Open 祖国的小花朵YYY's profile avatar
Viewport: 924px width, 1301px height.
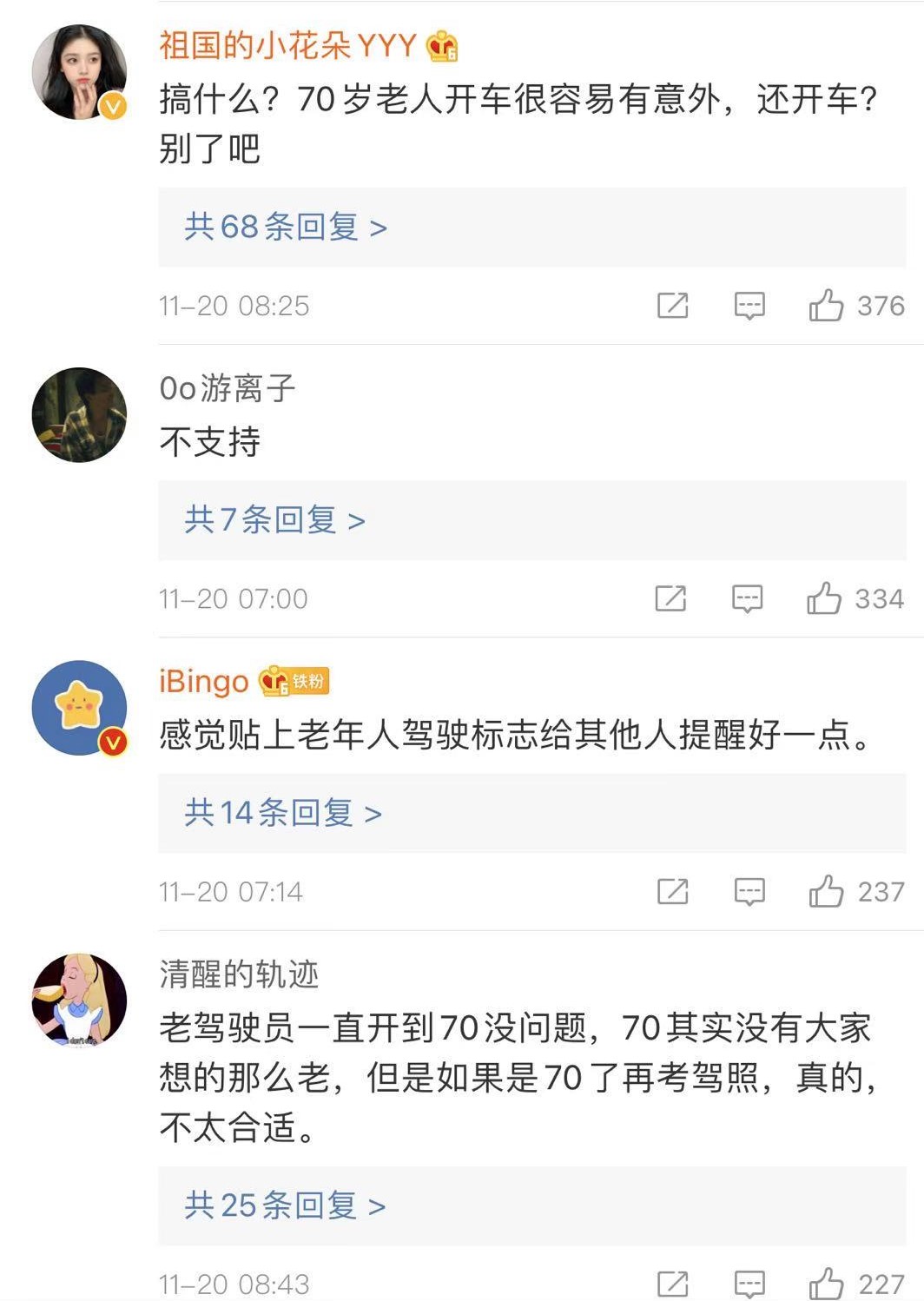pyautogui.click(x=79, y=72)
